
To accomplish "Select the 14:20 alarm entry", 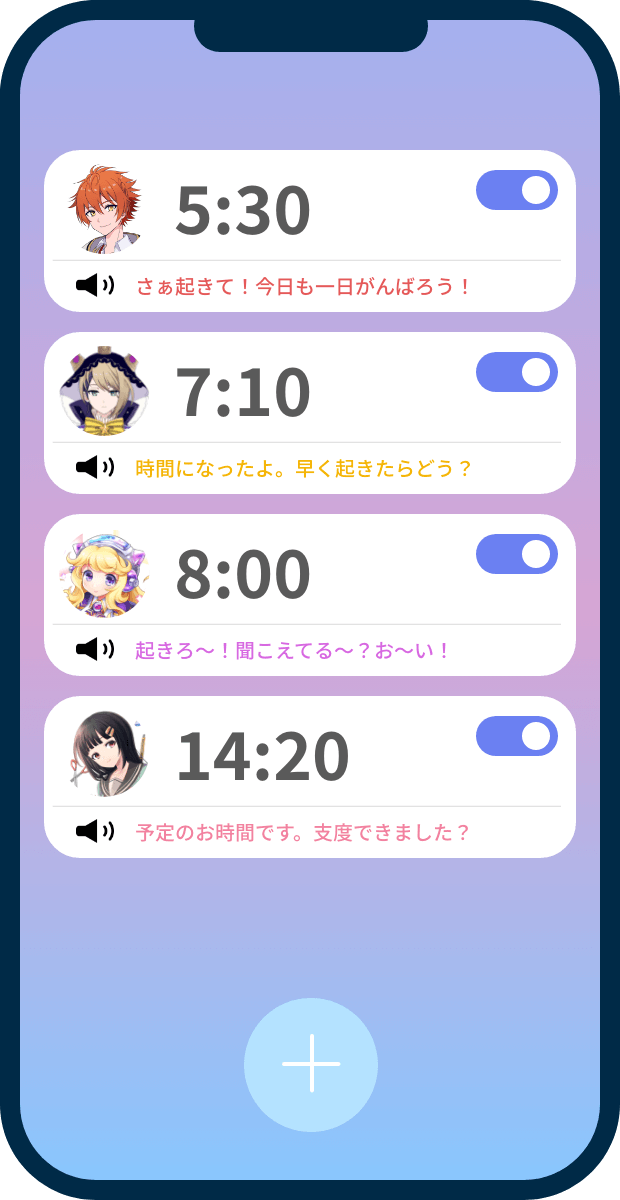I will pos(262,757).
